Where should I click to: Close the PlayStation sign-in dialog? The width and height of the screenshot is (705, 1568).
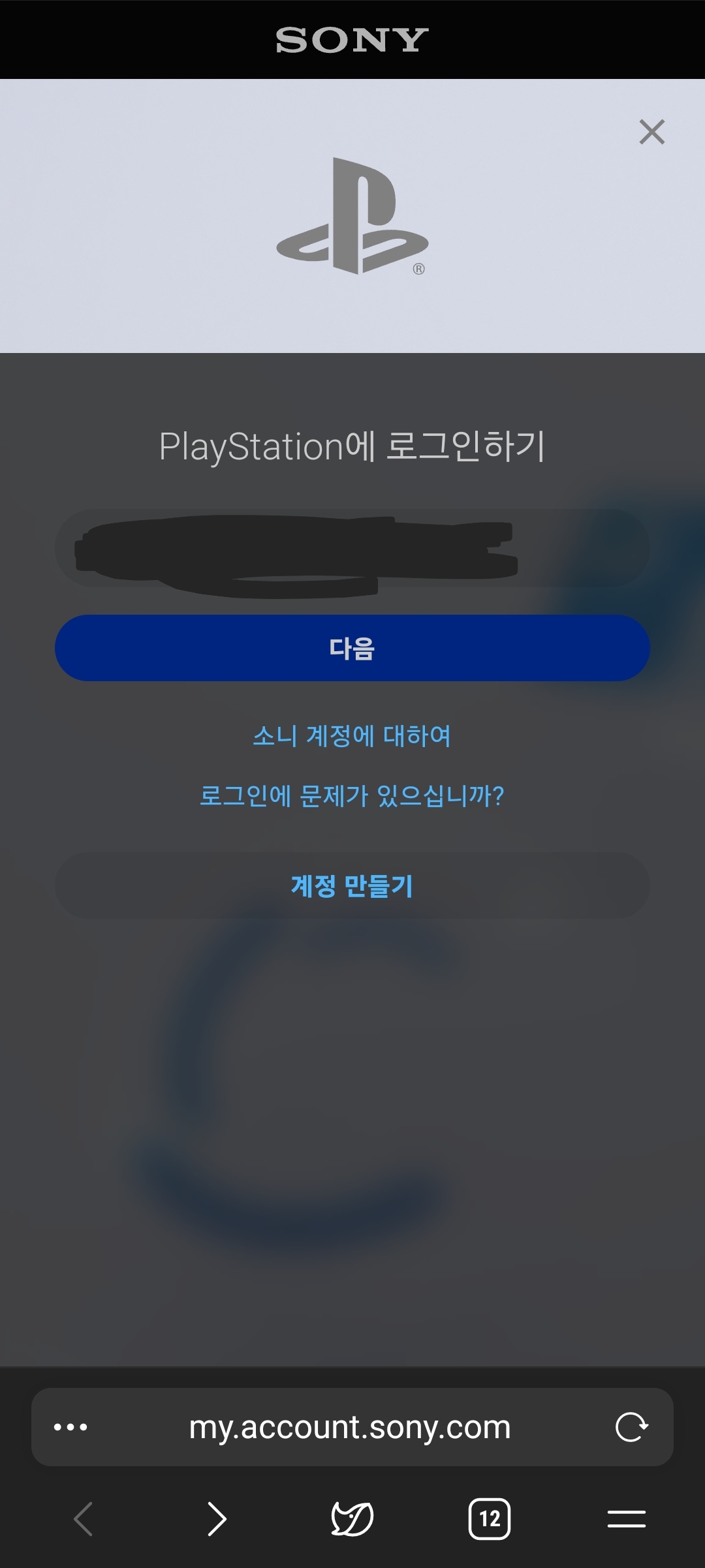[x=651, y=132]
